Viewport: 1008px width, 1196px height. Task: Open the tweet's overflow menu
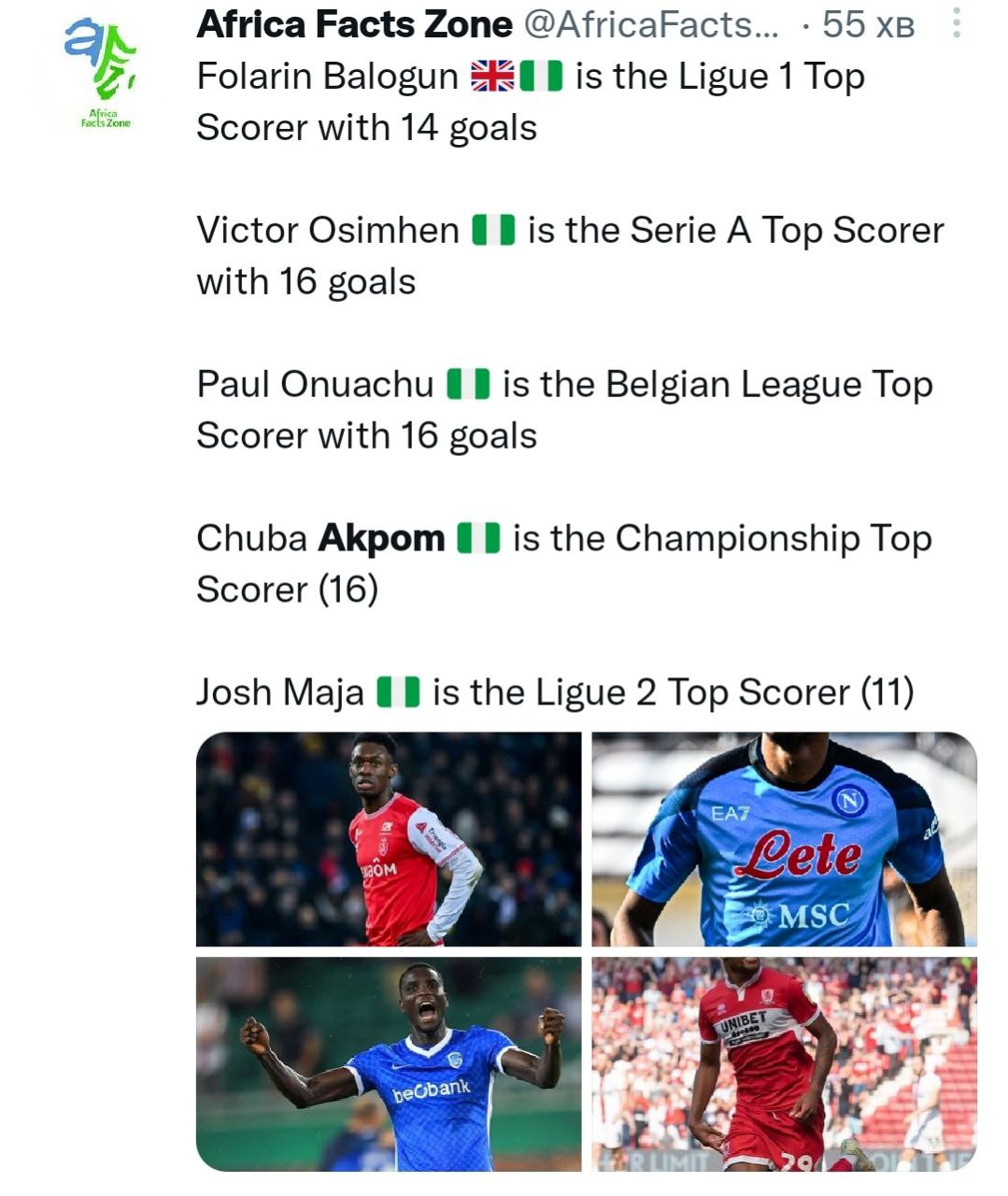pyautogui.click(x=957, y=24)
